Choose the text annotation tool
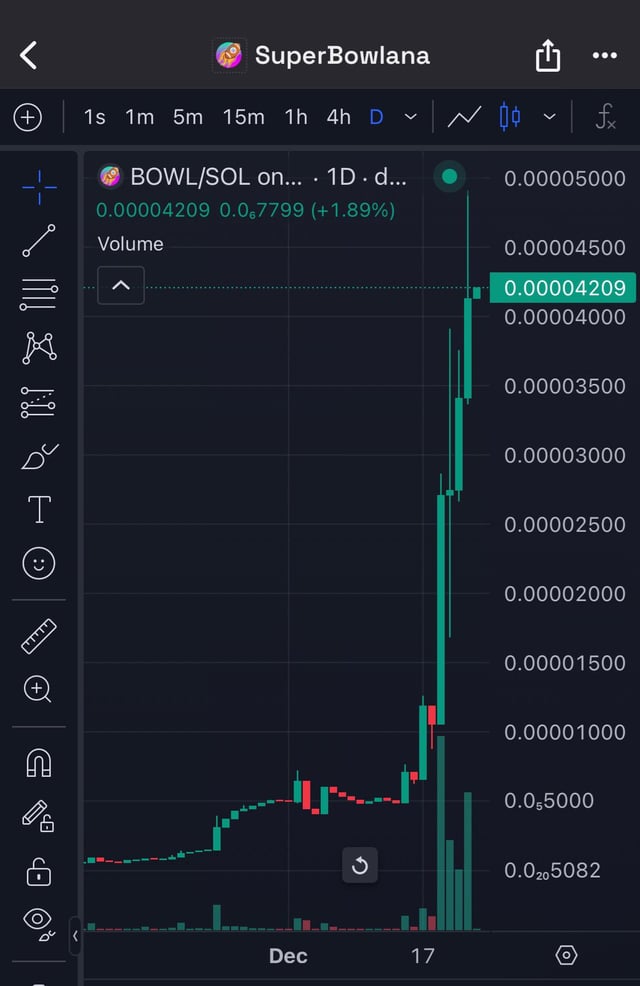The width and height of the screenshot is (640, 986). (x=39, y=509)
